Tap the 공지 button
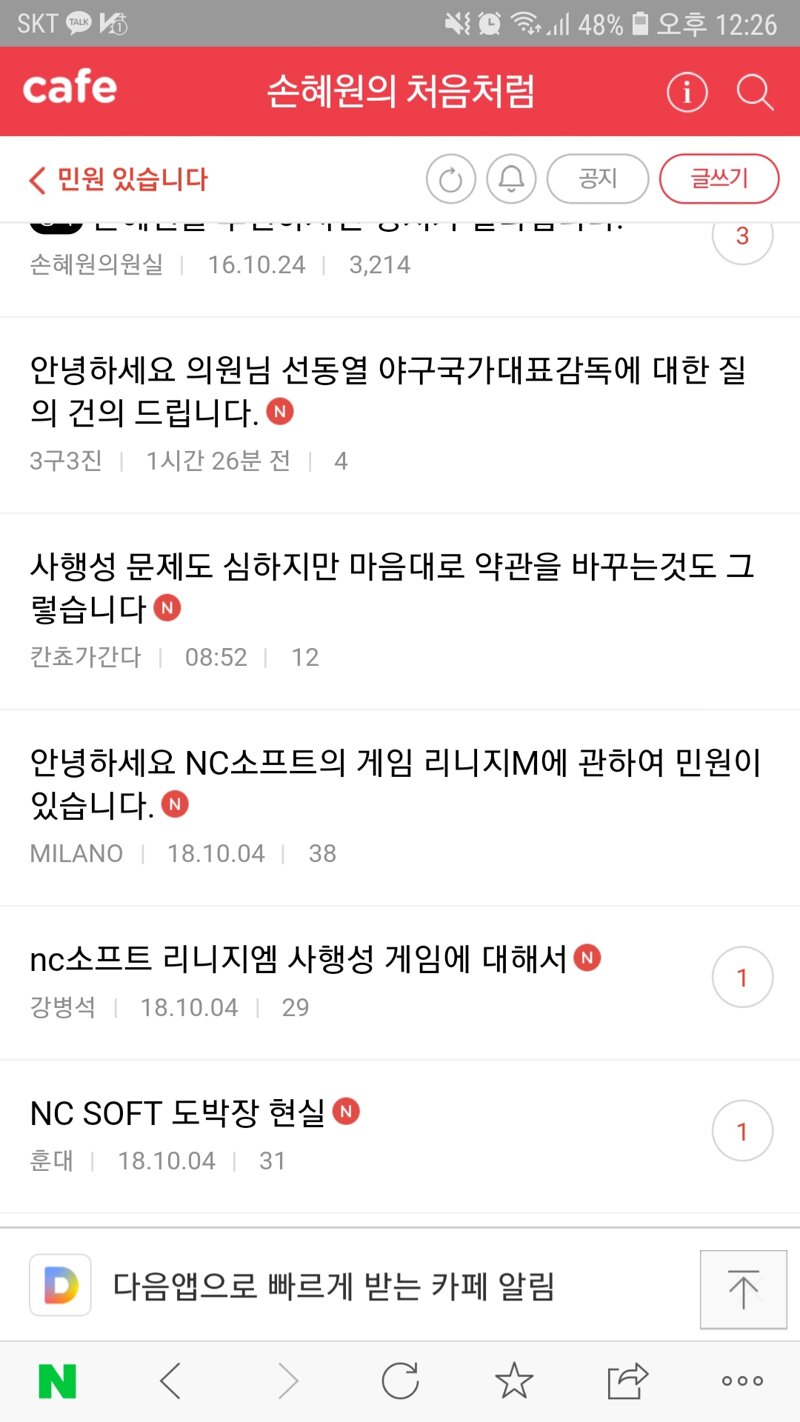This screenshot has width=800, height=1422. coord(598,180)
